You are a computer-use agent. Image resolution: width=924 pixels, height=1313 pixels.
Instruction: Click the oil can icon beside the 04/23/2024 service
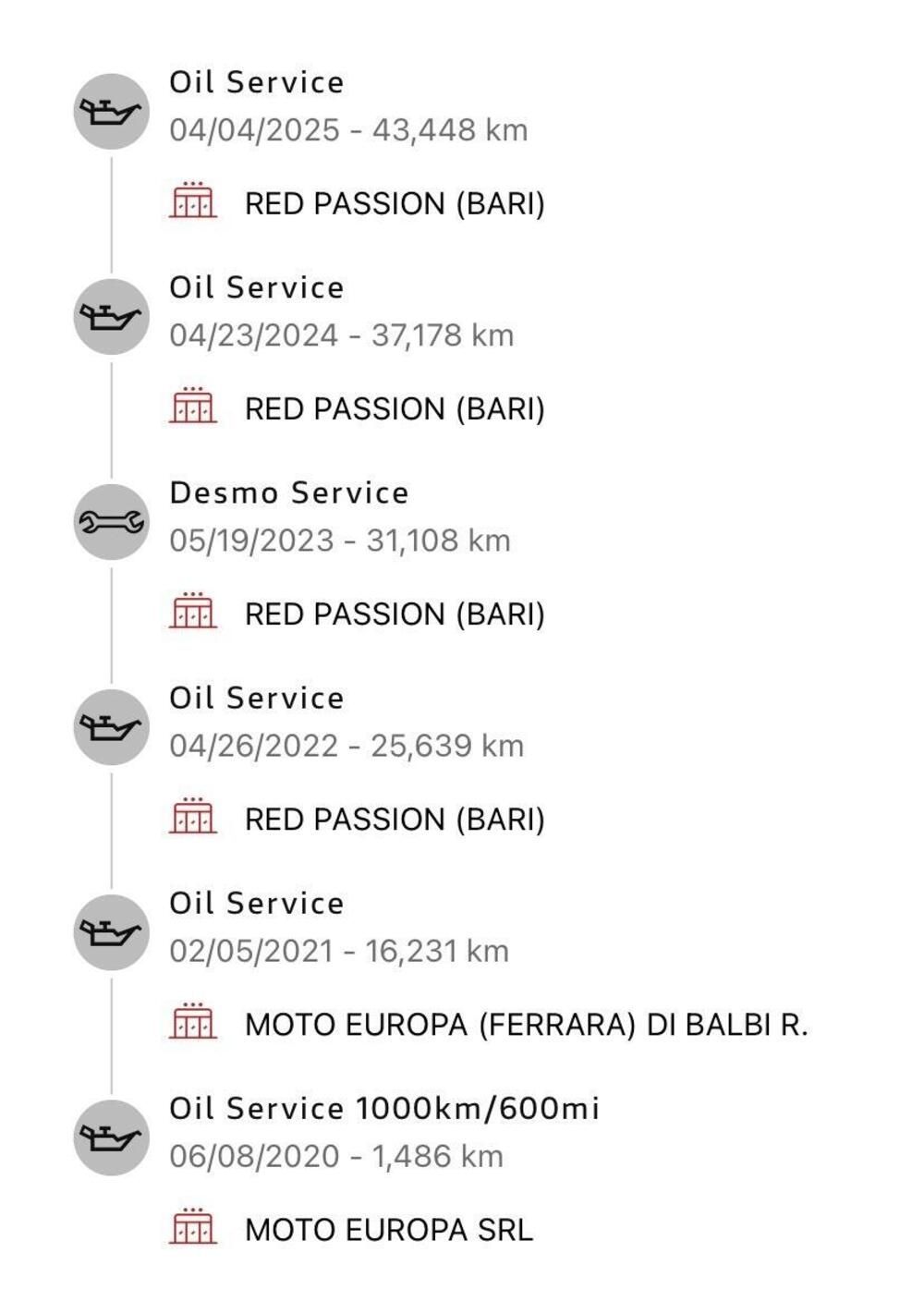111,315
